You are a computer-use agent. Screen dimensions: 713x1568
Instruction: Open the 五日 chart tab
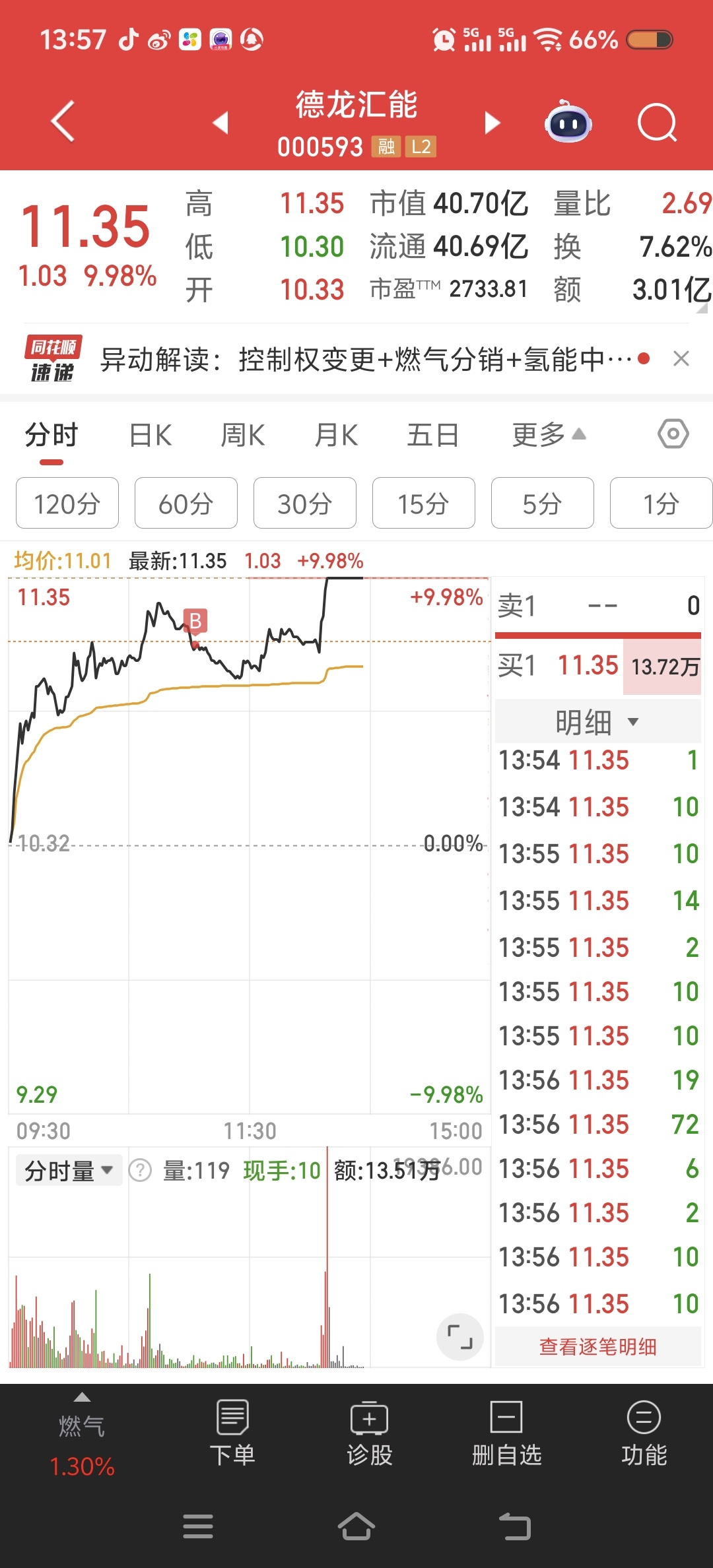point(432,436)
